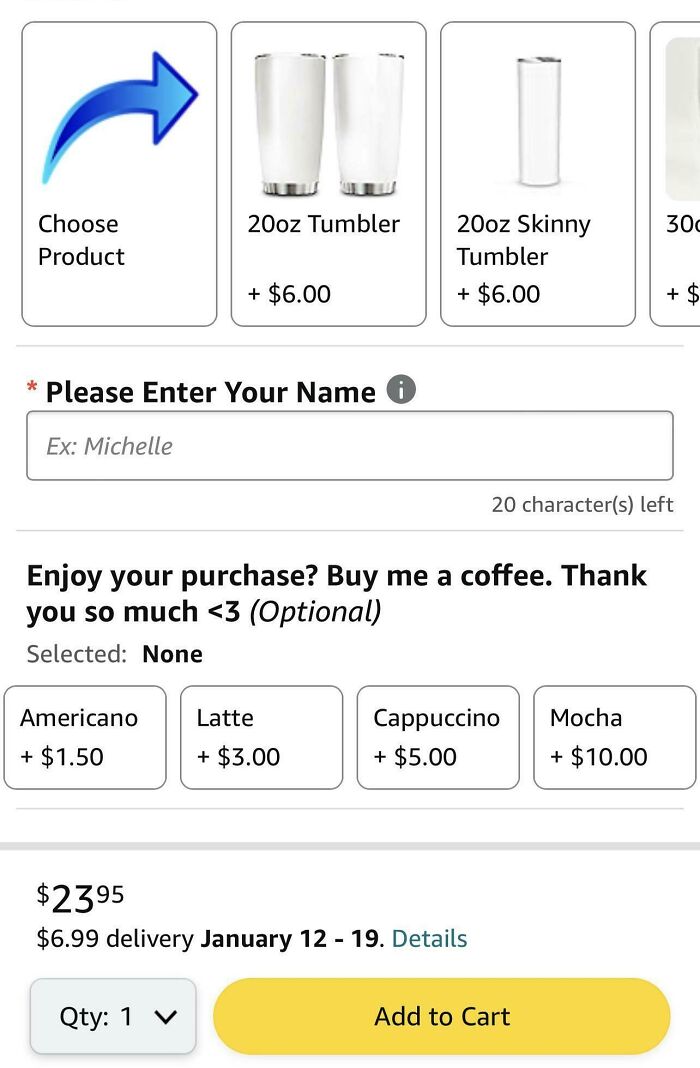Pick the Latte +$3.00 tip option
700x1068 pixels.
261,737
